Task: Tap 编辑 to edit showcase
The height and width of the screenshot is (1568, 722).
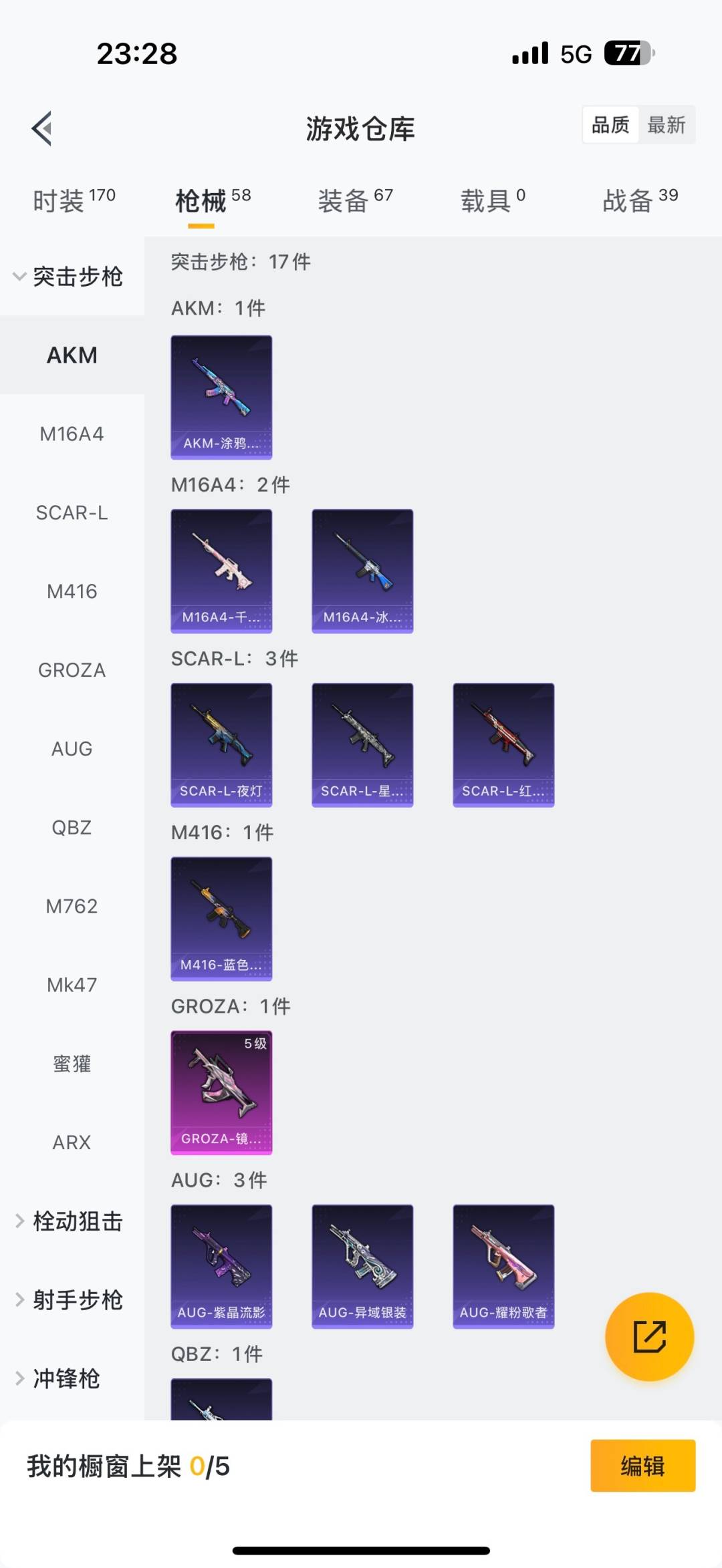Action: coord(642,1466)
